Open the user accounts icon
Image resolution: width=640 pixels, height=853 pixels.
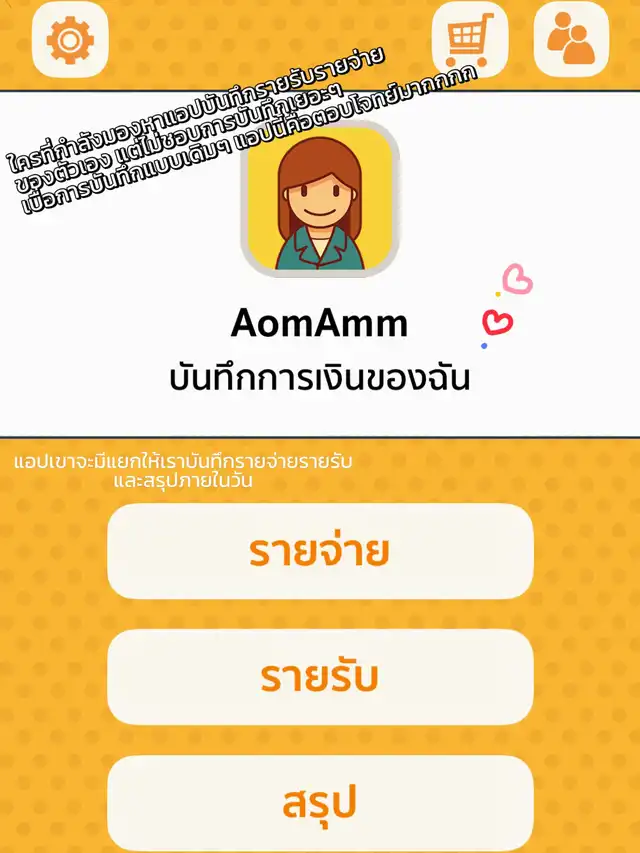pos(571,40)
